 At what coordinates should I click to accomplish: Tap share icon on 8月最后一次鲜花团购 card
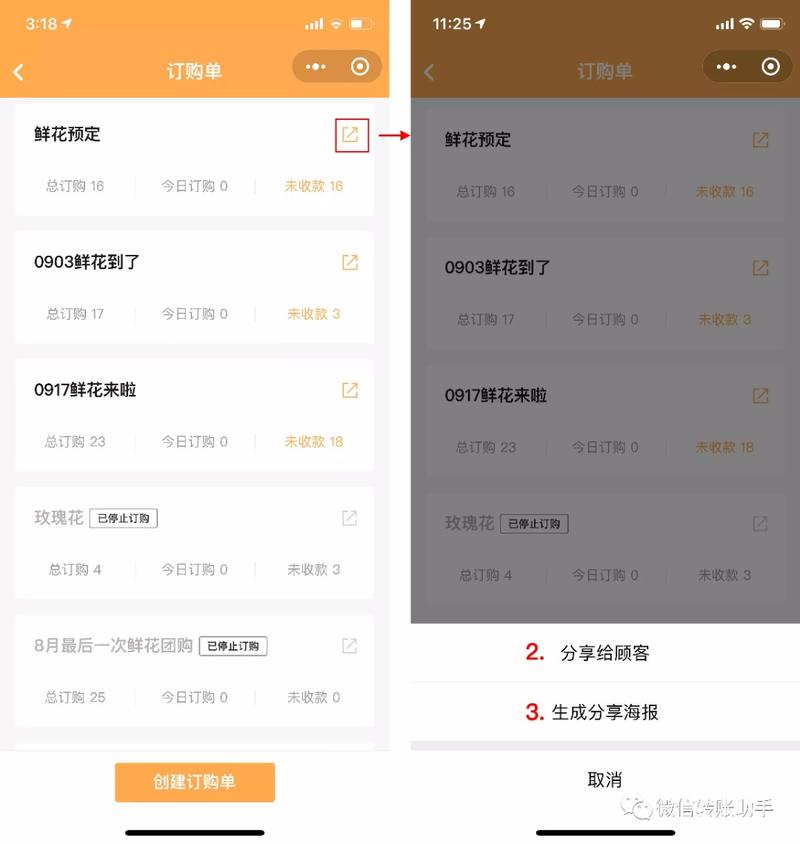click(348, 645)
